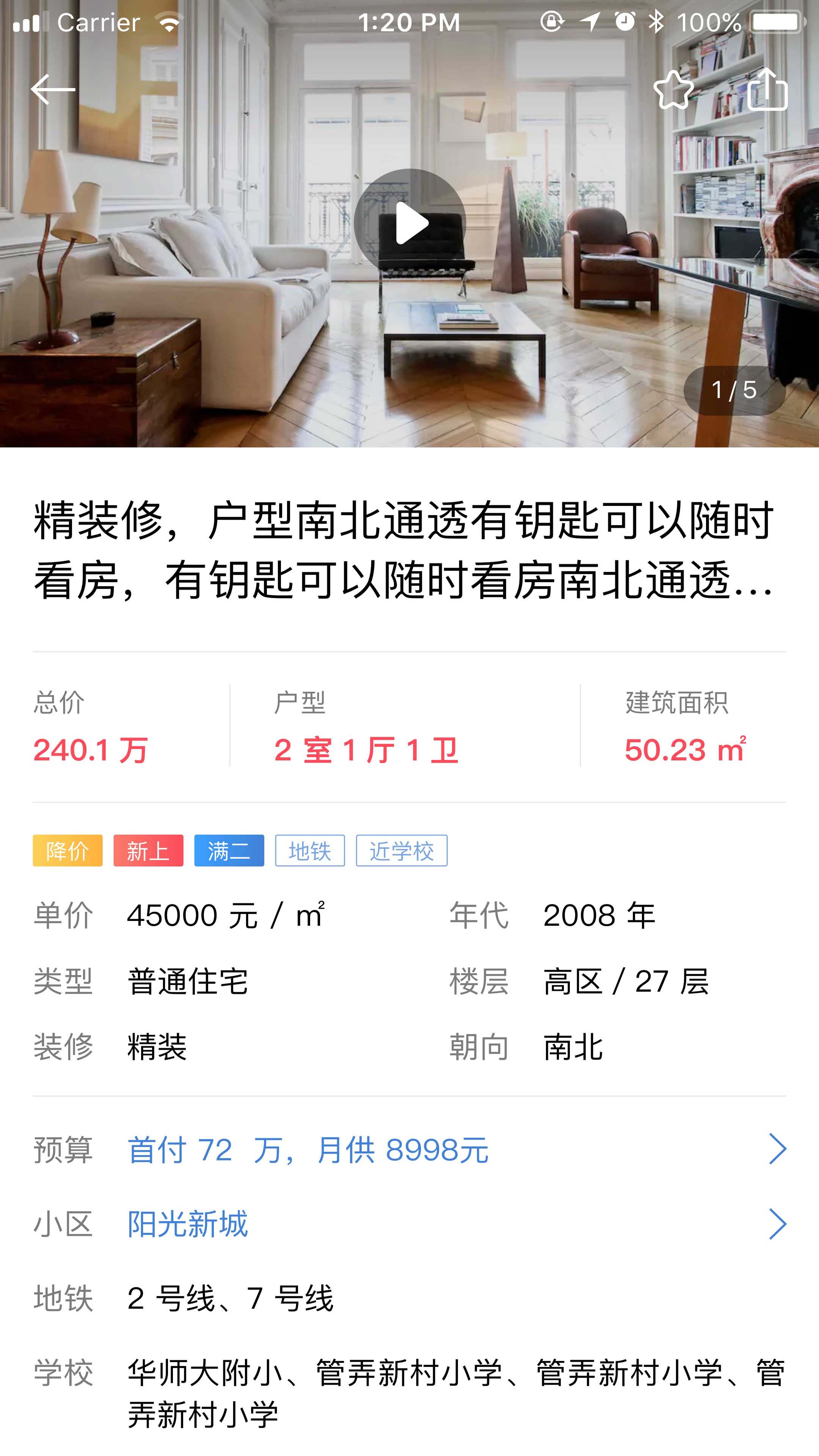
Task: Tap the Wi-Fi icon in the status bar
Action: pos(169,22)
